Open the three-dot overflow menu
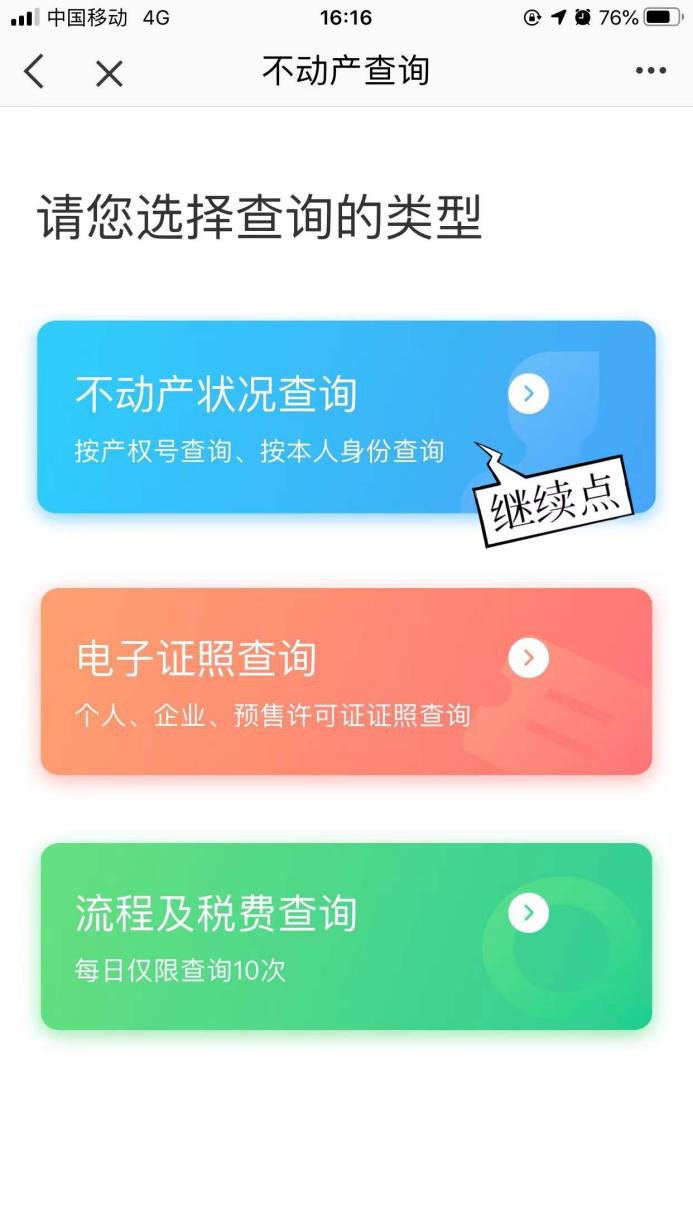Image resolution: width=693 pixels, height=1232 pixels. 650,71
